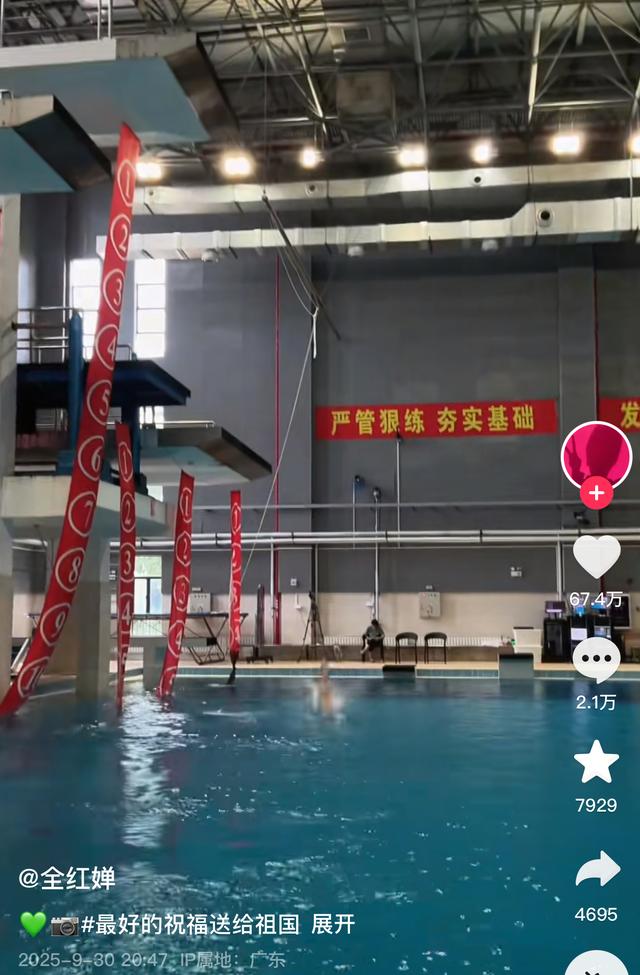Follow the author with the plus button

point(596,493)
